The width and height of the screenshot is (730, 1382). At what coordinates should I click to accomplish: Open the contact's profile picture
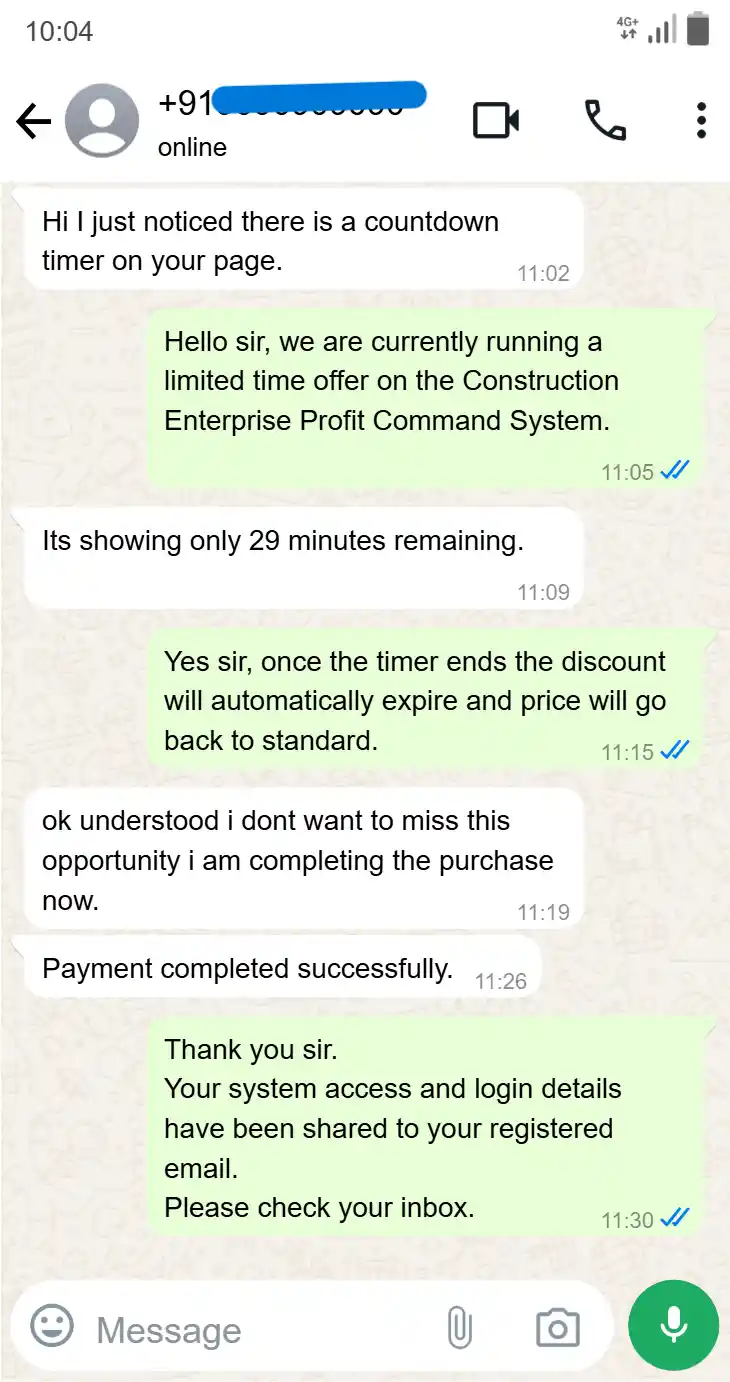102,121
